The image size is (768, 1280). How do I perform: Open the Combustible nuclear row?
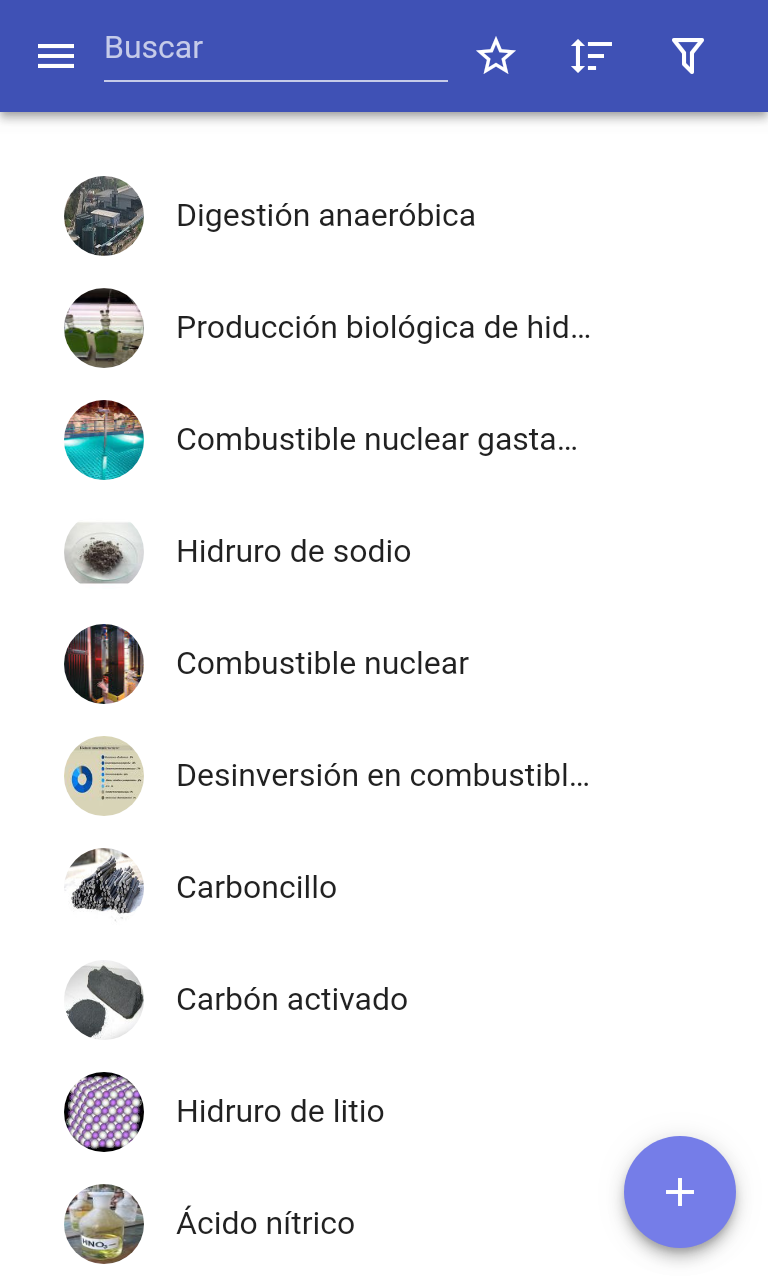click(x=322, y=664)
